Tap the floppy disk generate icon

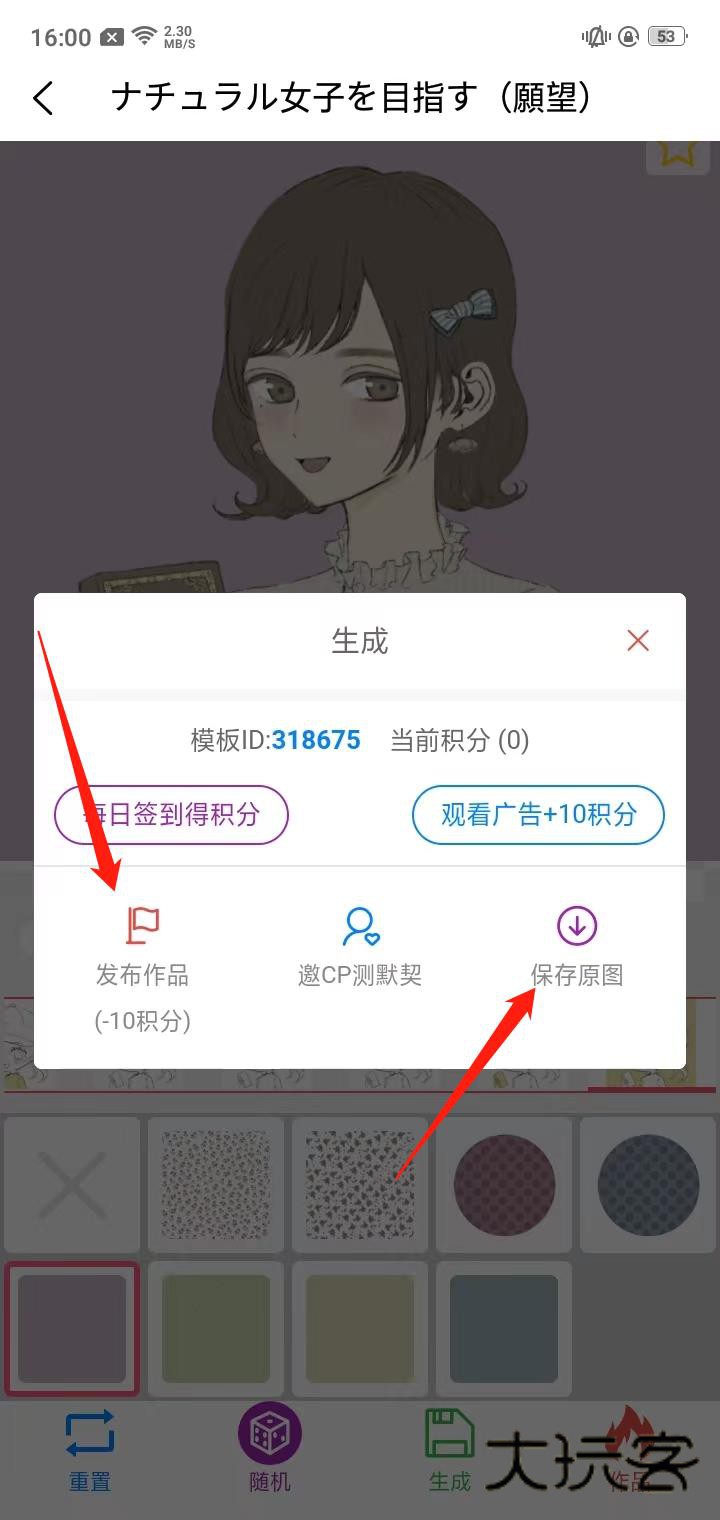pos(448,1435)
